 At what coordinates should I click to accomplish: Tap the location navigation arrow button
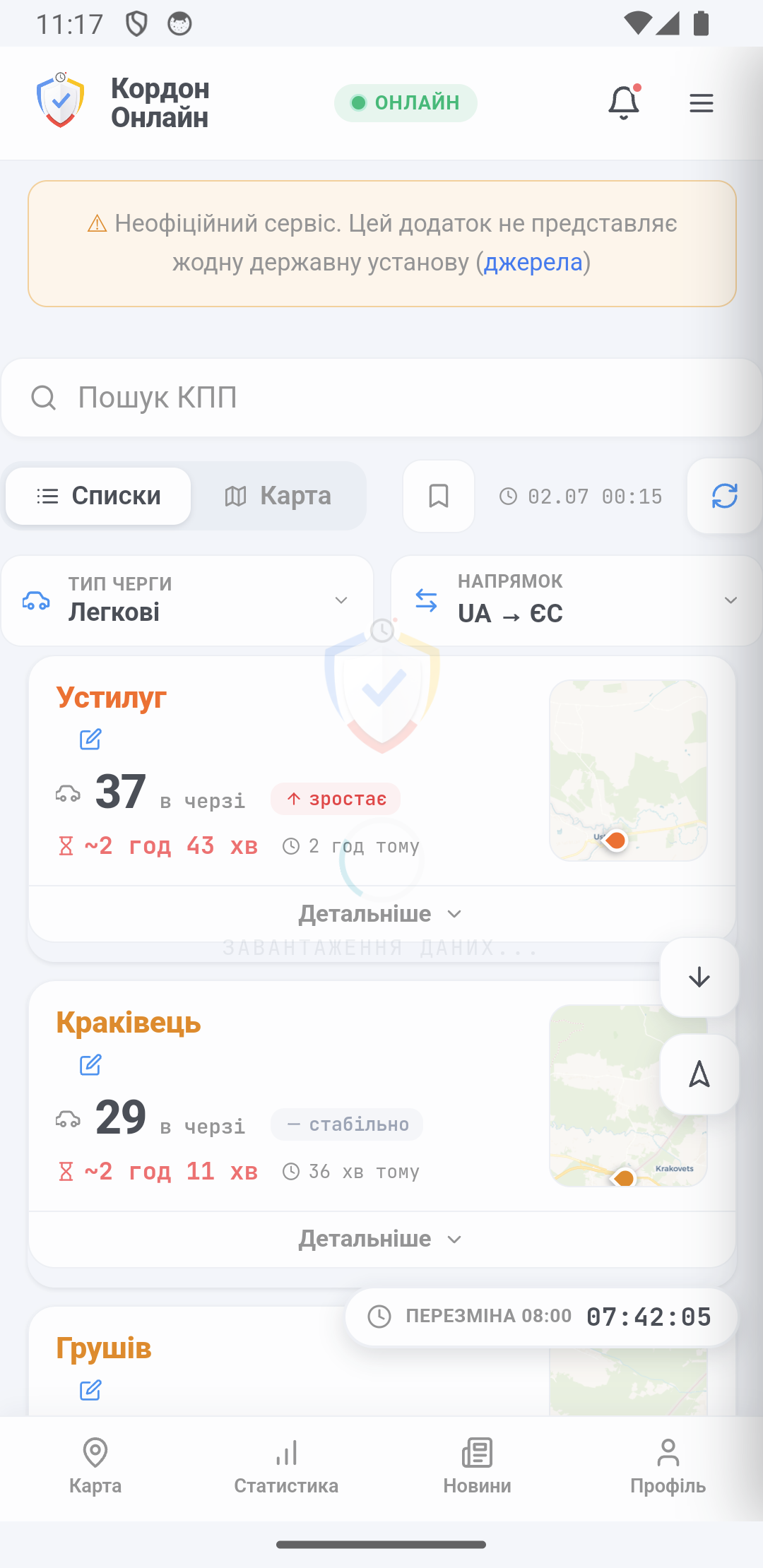[699, 1074]
